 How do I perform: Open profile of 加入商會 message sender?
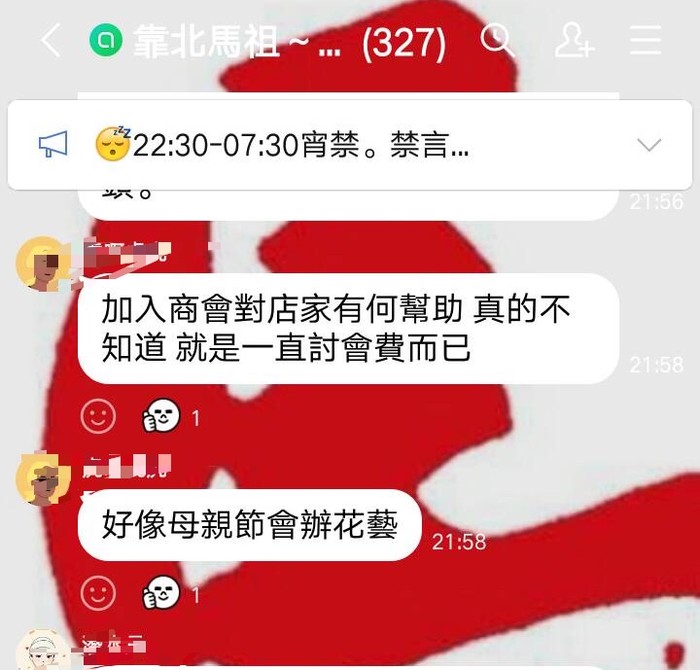[x=44, y=264]
